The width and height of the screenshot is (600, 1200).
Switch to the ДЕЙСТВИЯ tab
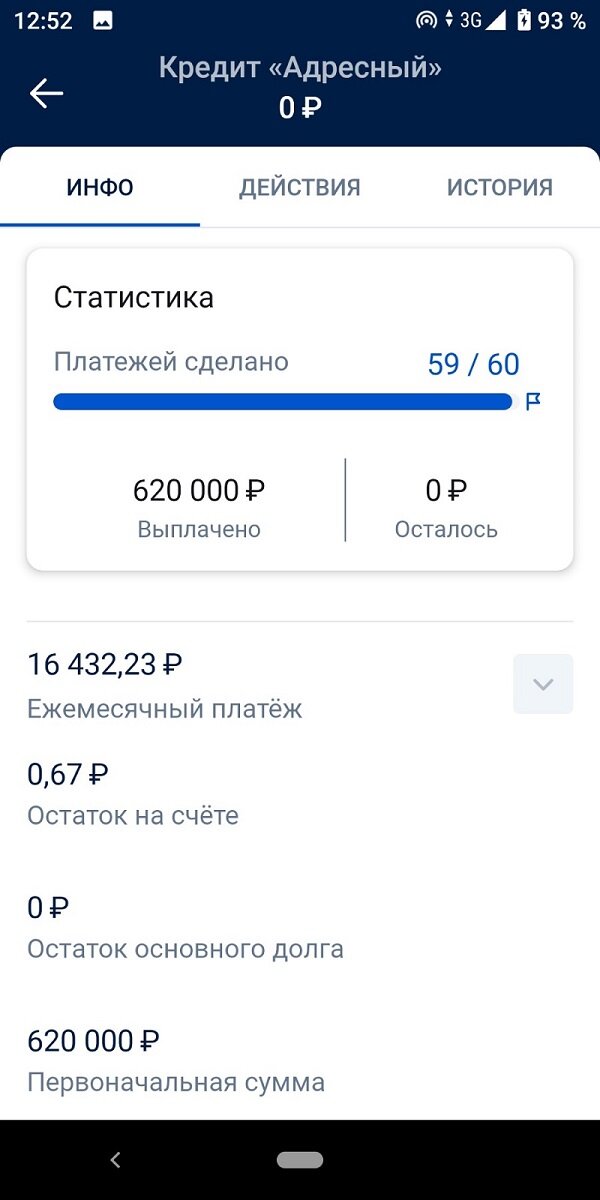pyautogui.click(x=300, y=187)
